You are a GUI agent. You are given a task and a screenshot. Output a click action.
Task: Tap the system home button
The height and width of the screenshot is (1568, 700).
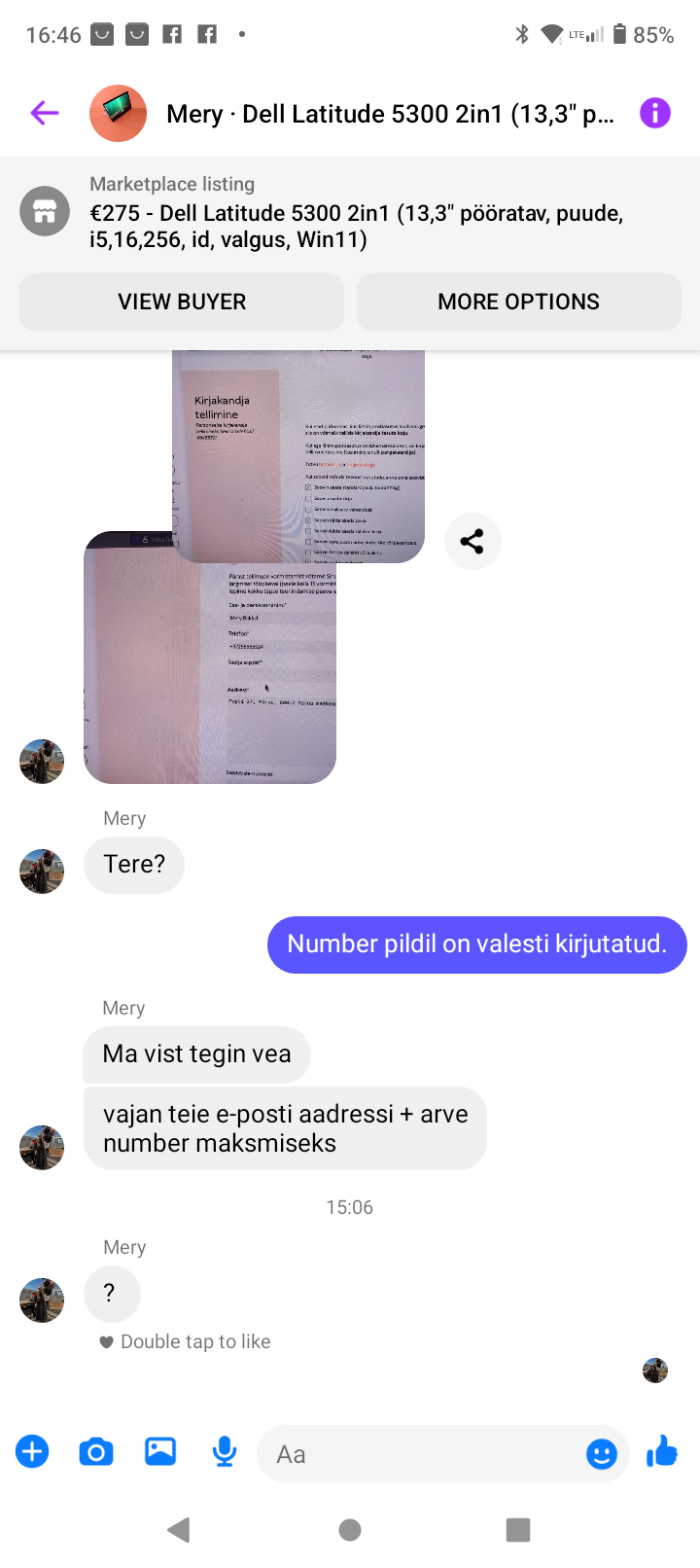click(x=350, y=1530)
